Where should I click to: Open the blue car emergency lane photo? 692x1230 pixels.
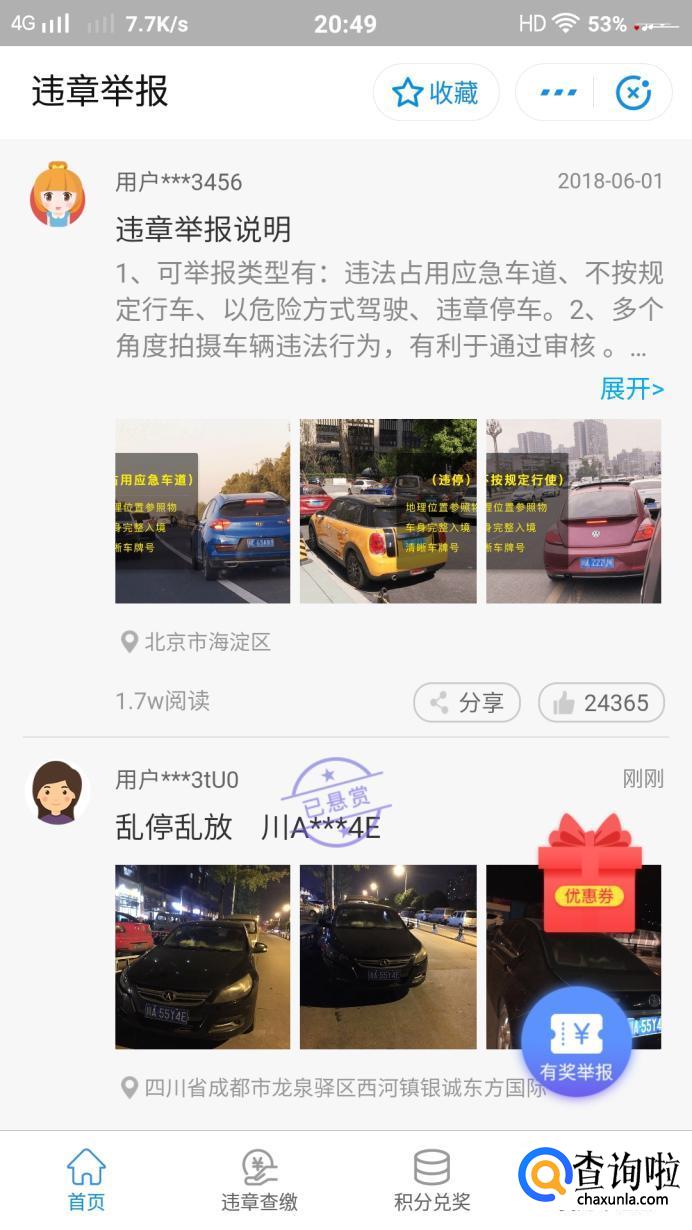click(202, 511)
